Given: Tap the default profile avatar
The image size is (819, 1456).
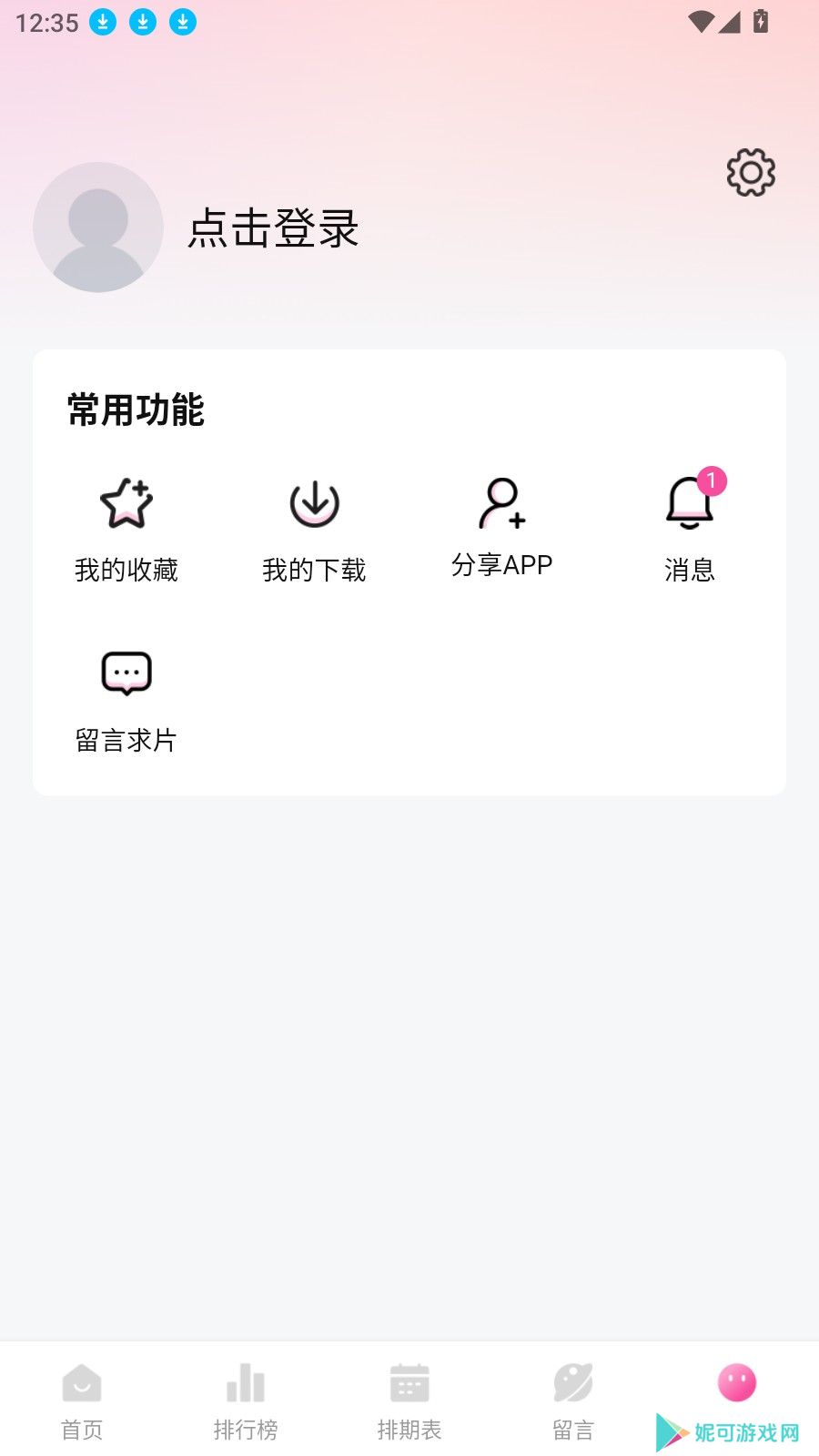Looking at the screenshot, I should point(98,227).
